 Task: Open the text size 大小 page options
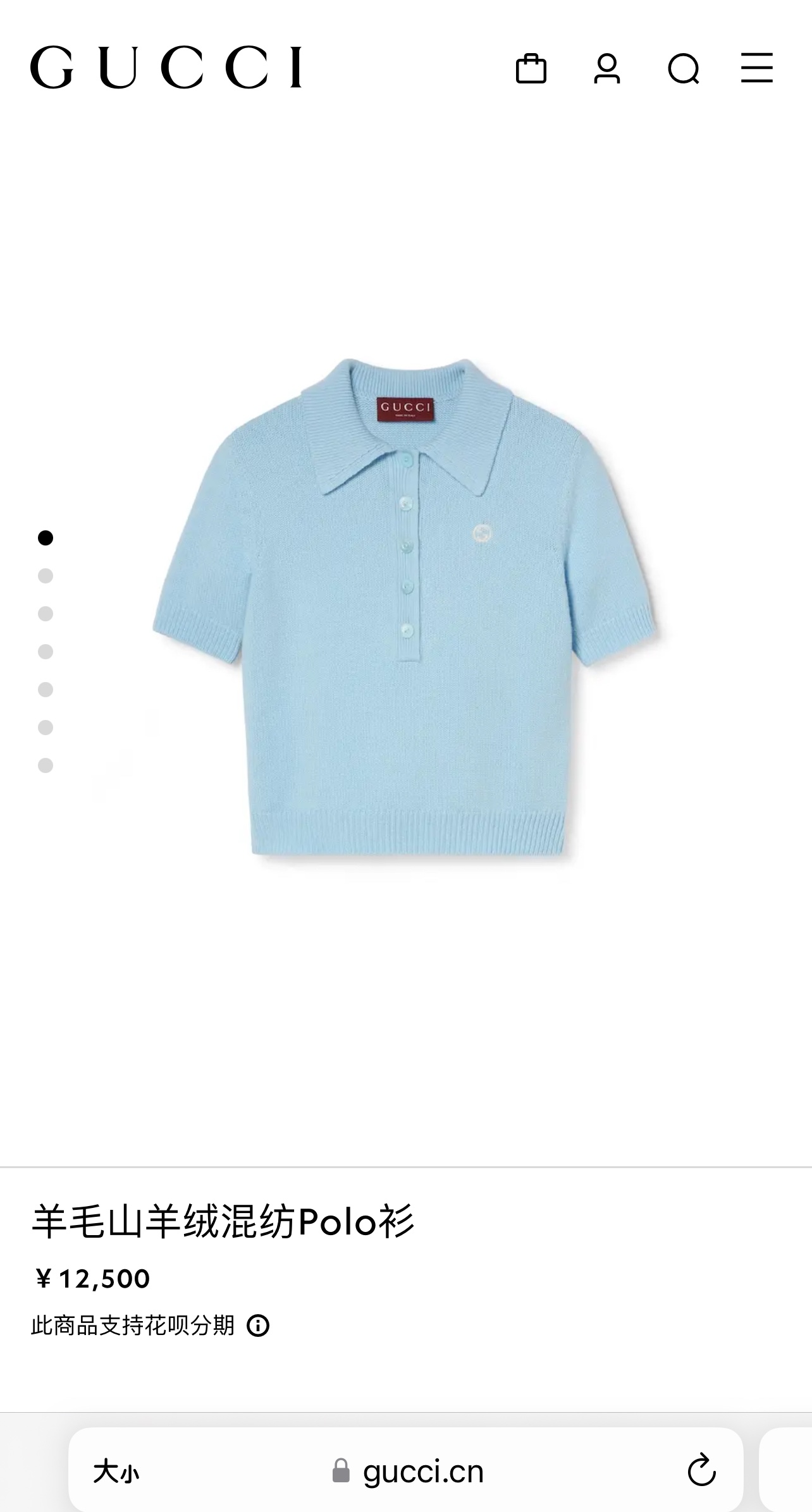116,1472
